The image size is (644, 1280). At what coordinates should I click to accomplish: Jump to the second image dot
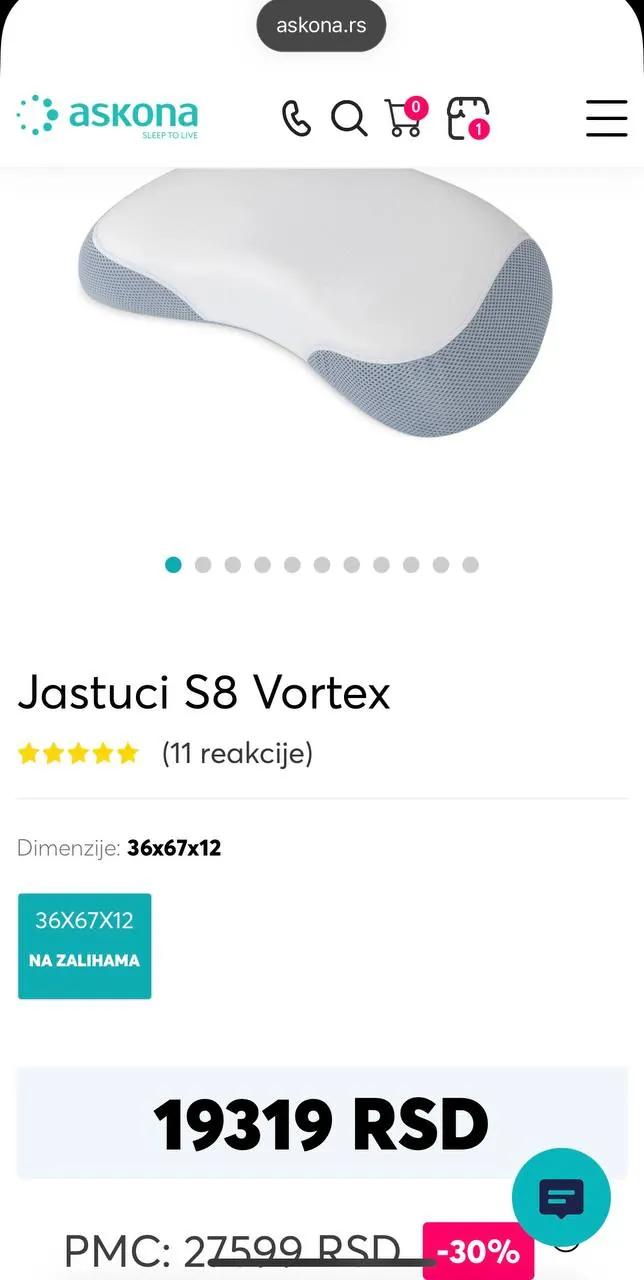[x=203, y=565]
